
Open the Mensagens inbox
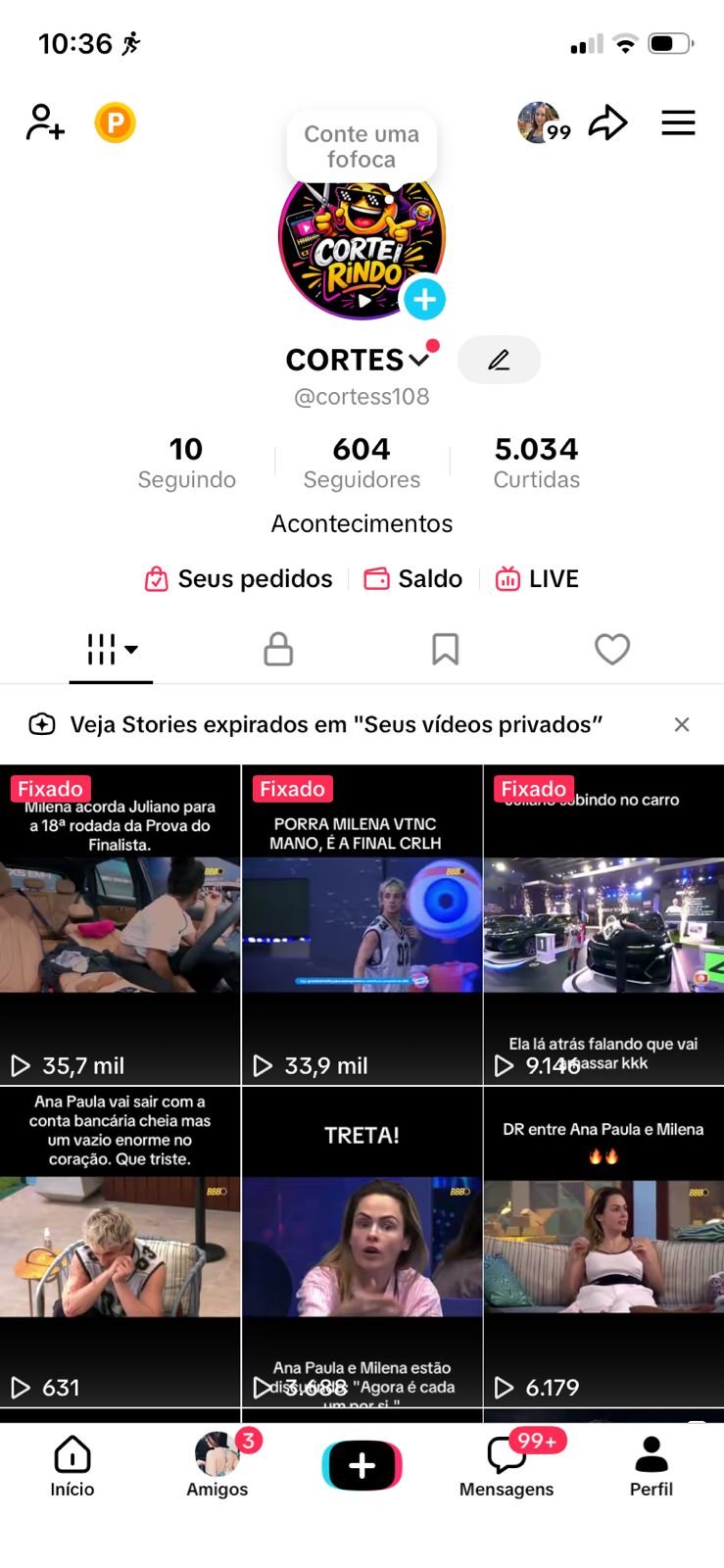507,1467
